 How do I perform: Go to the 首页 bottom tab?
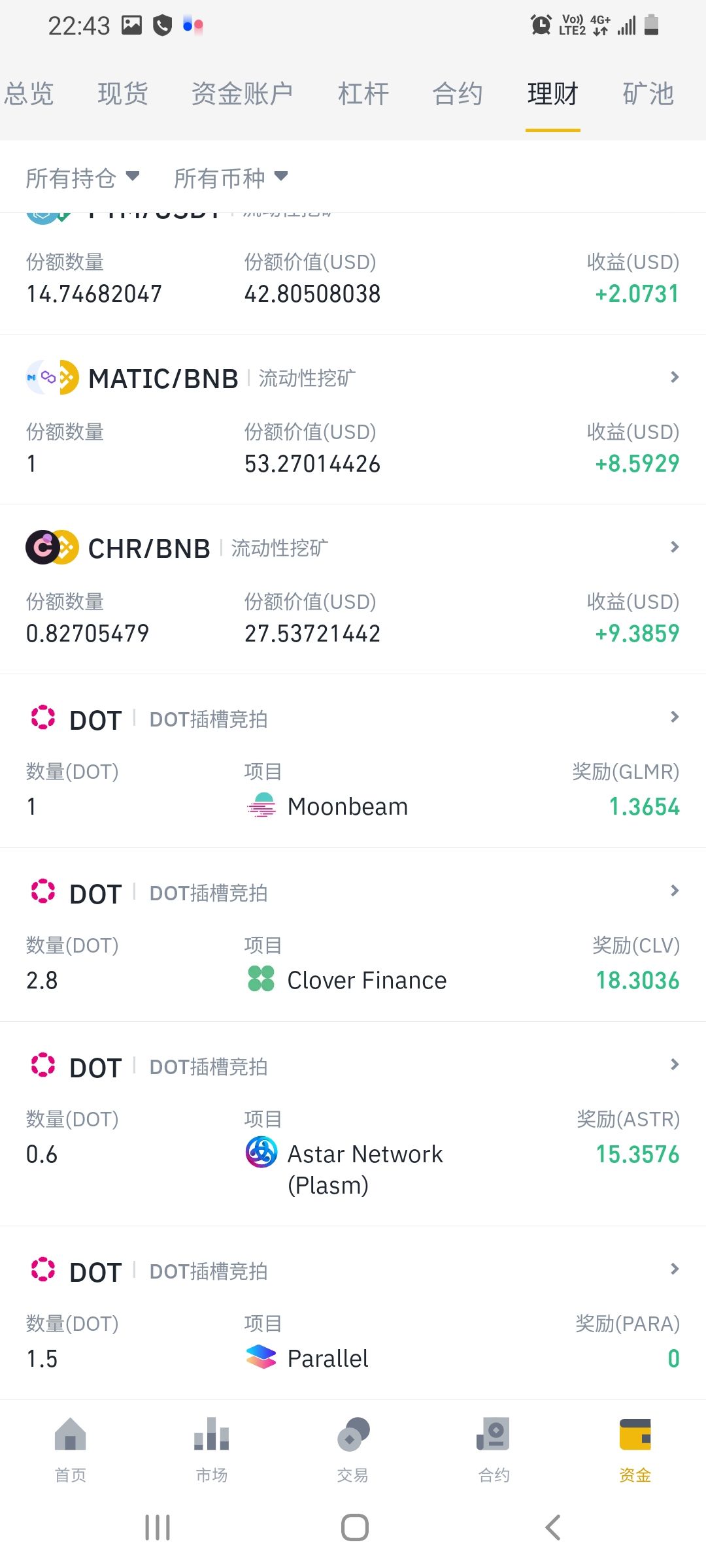tap(71, 1449)
